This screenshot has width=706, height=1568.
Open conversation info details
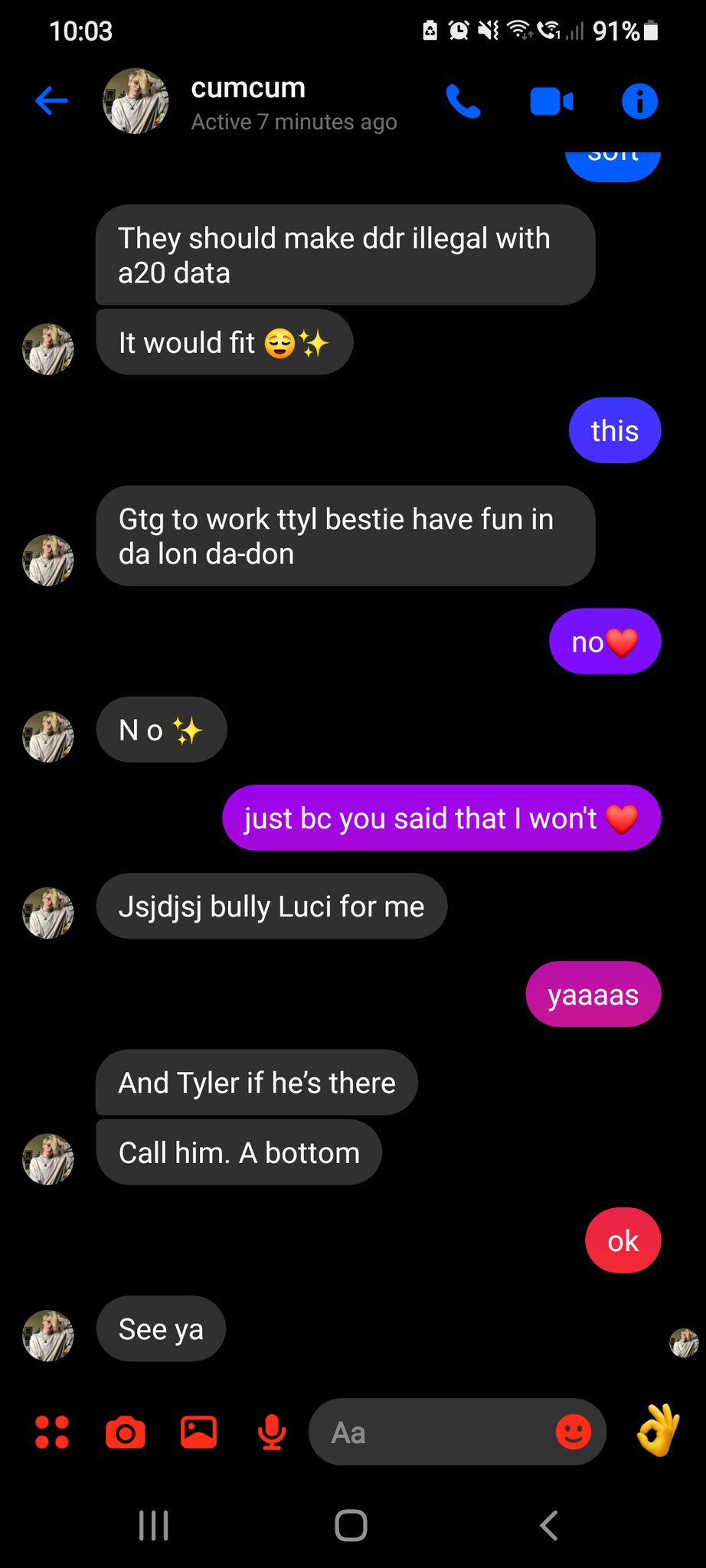[639, 101]
